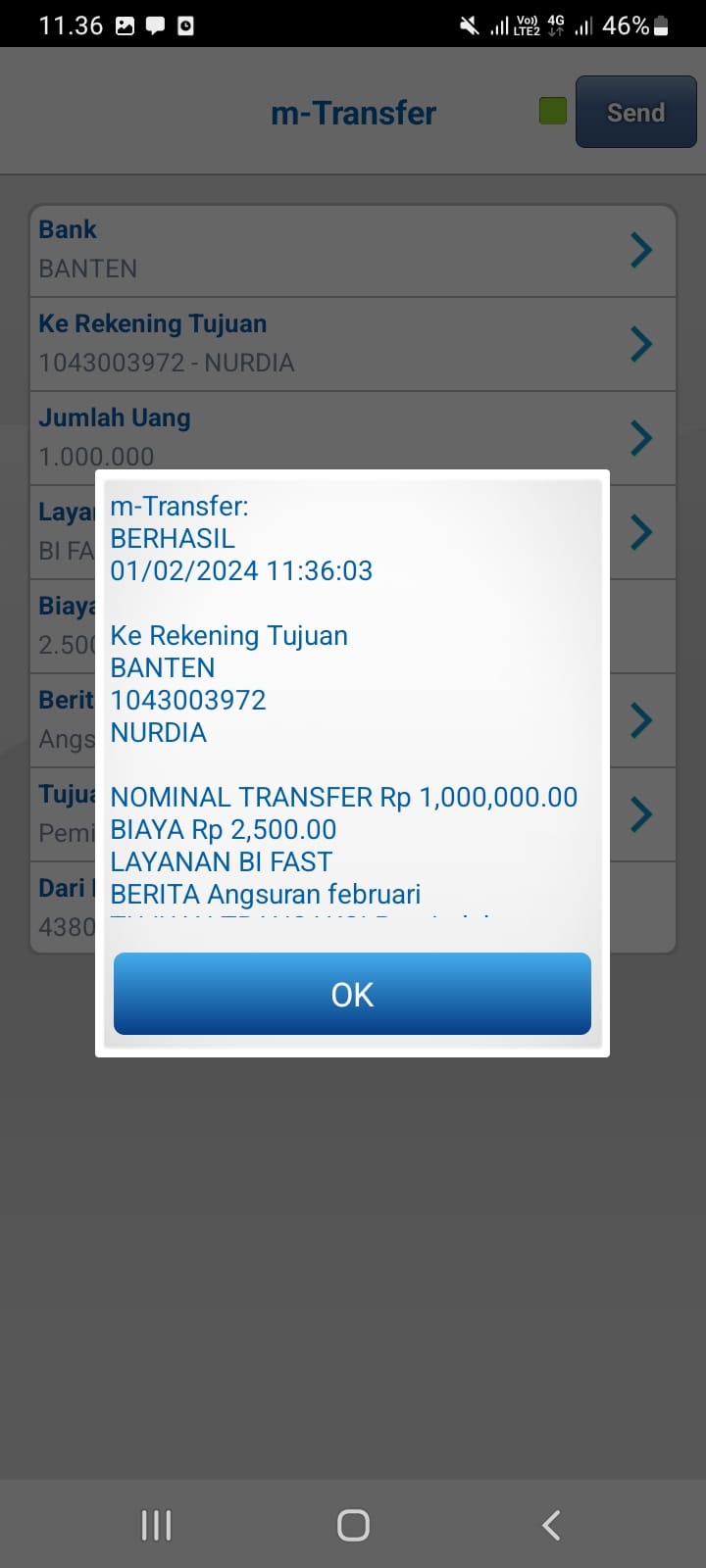Go to the home screen
Image resolution: width=706 pixels, height=1568 pixels.
click(x=353, y=1525)
